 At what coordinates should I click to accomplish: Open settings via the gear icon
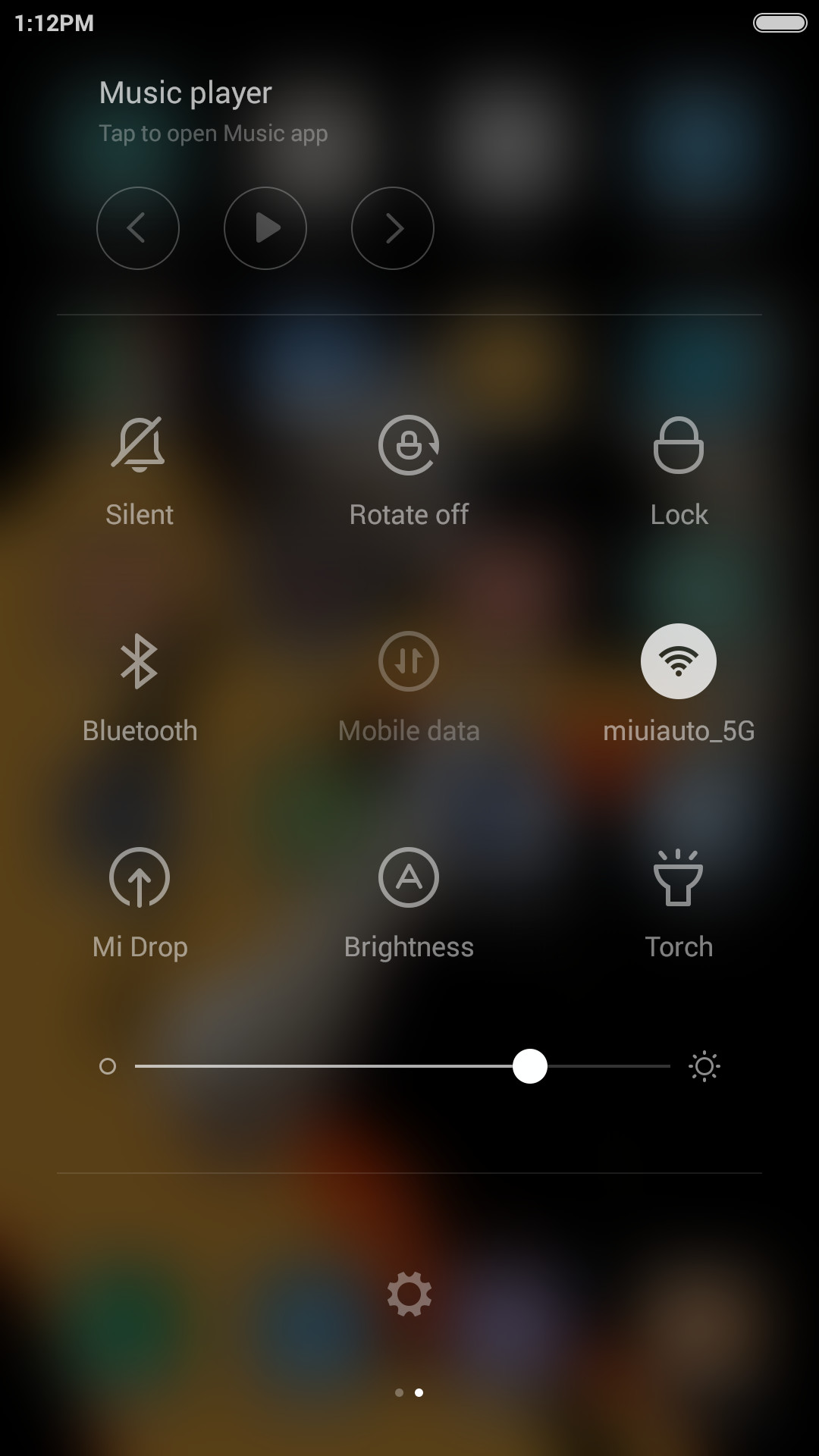tap(409, 1294)
